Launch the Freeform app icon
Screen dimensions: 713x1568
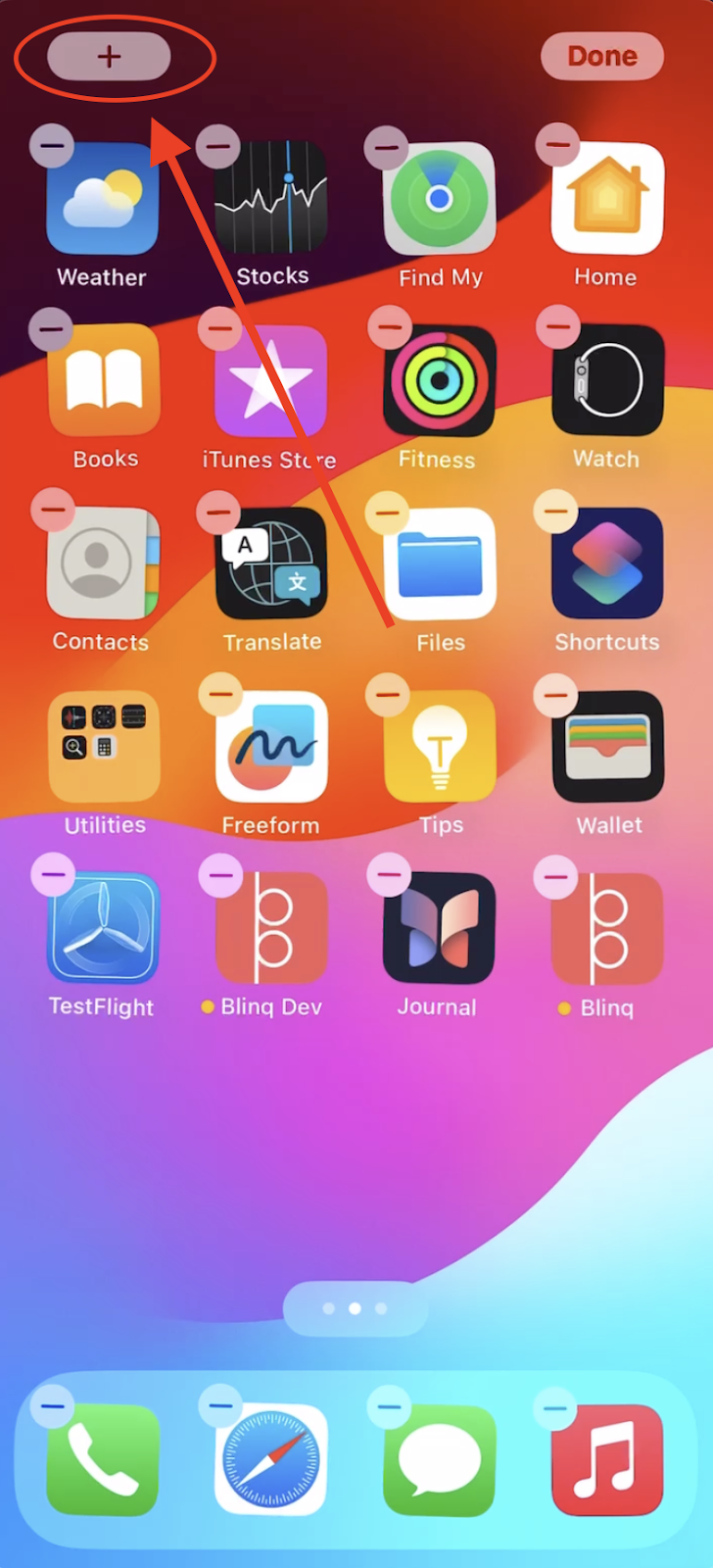tap(271, 747)
